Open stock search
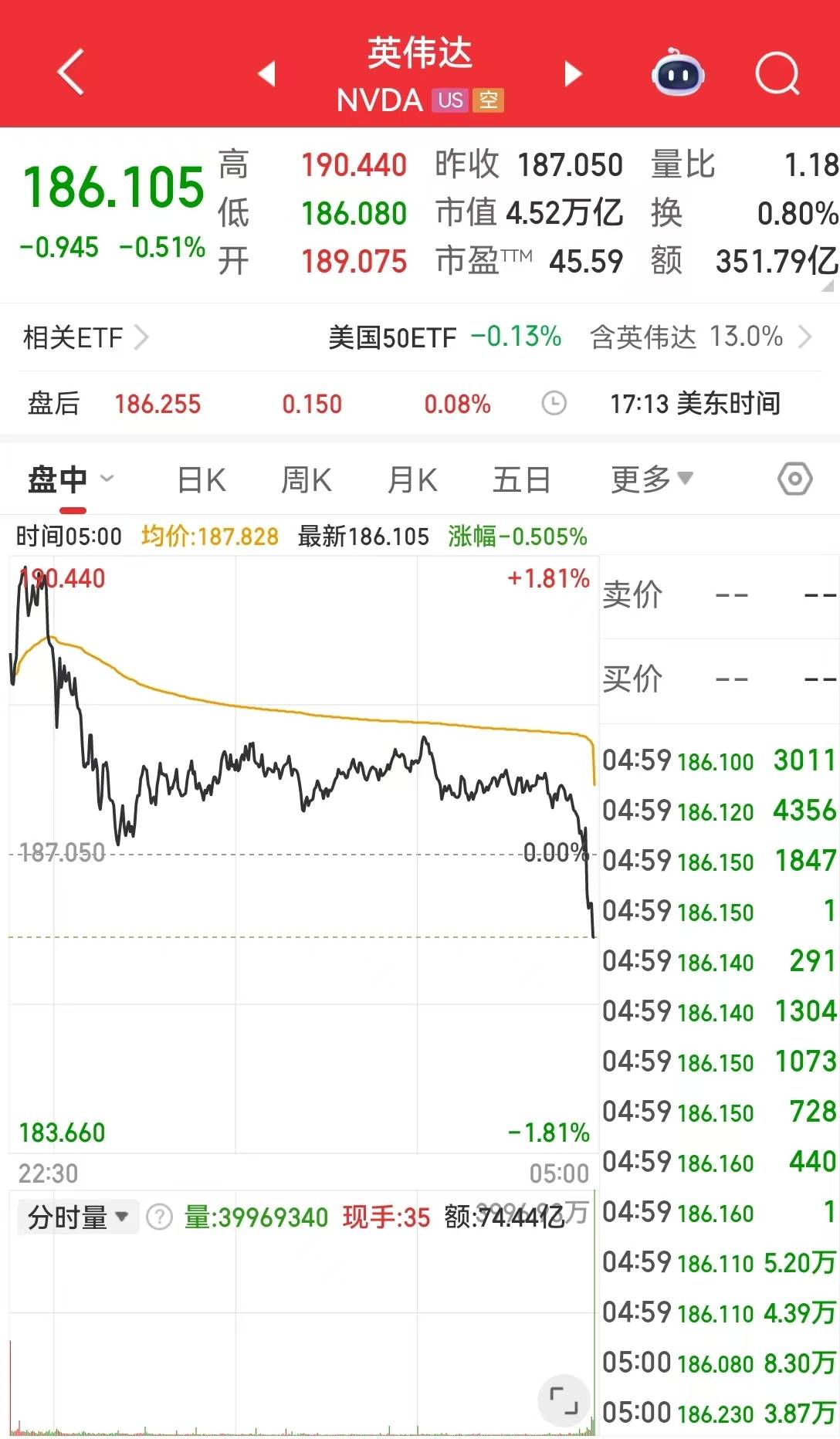Screen dimensions: 840x1439 (777, 73)
